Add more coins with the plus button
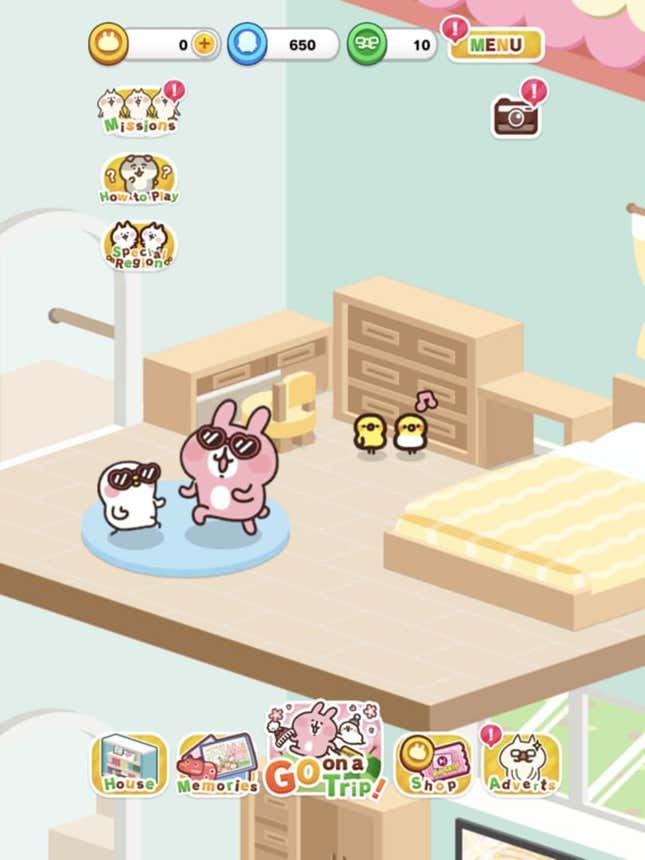Viewport: 645px width, 860px height. pos(205,44)
